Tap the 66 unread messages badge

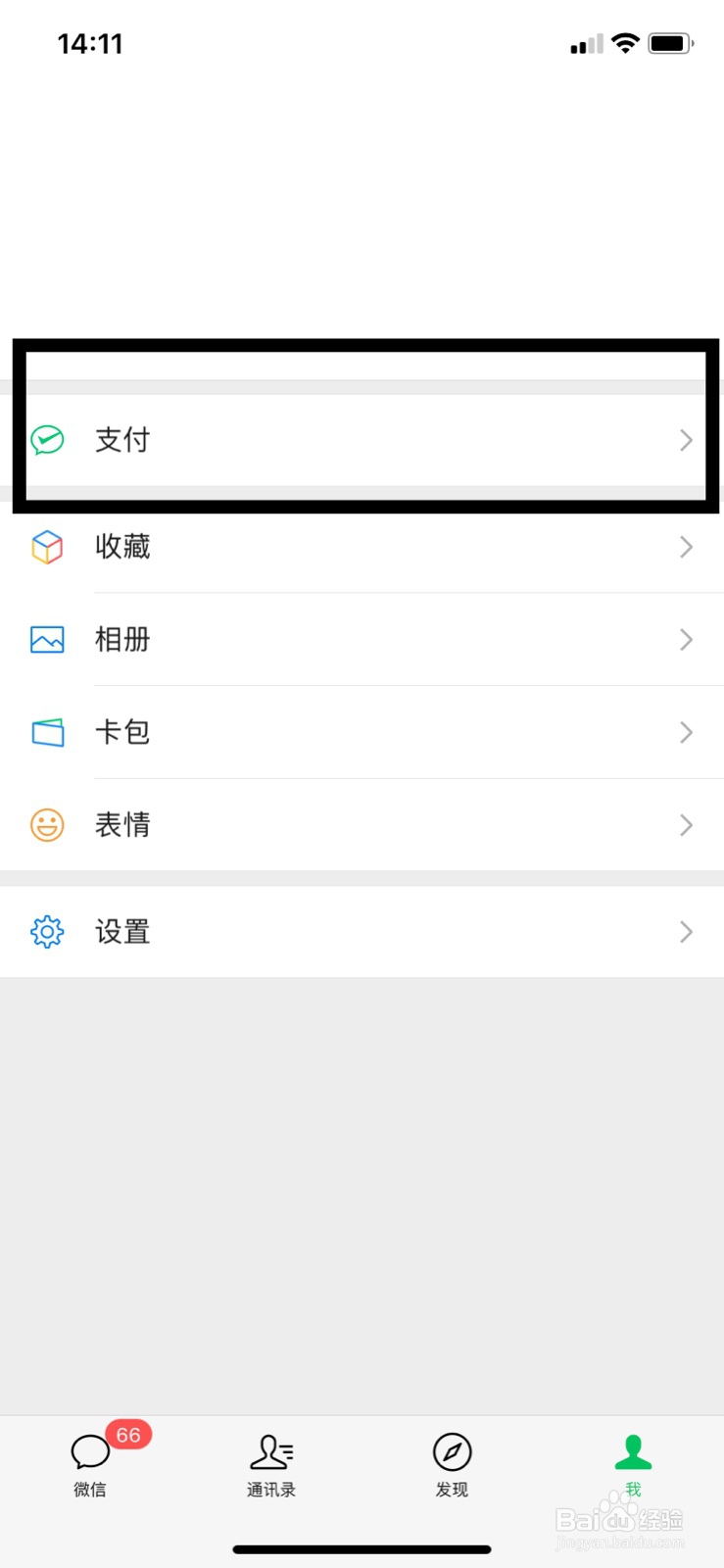click(x=126, y=1434)
